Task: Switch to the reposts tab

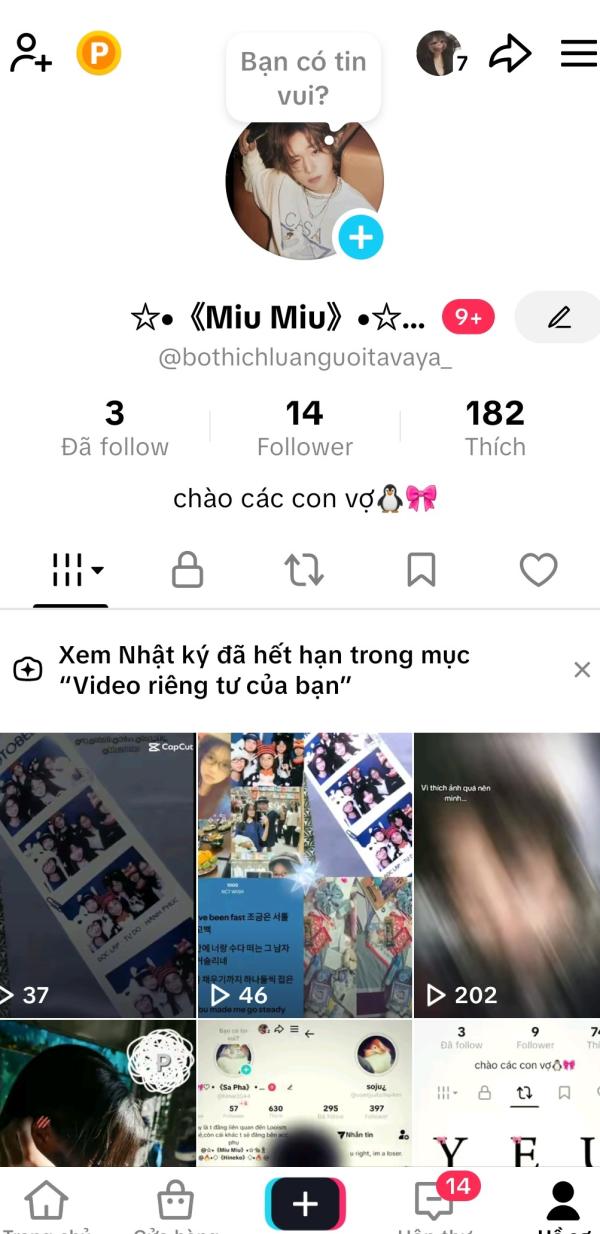Action: coord(304,570)
